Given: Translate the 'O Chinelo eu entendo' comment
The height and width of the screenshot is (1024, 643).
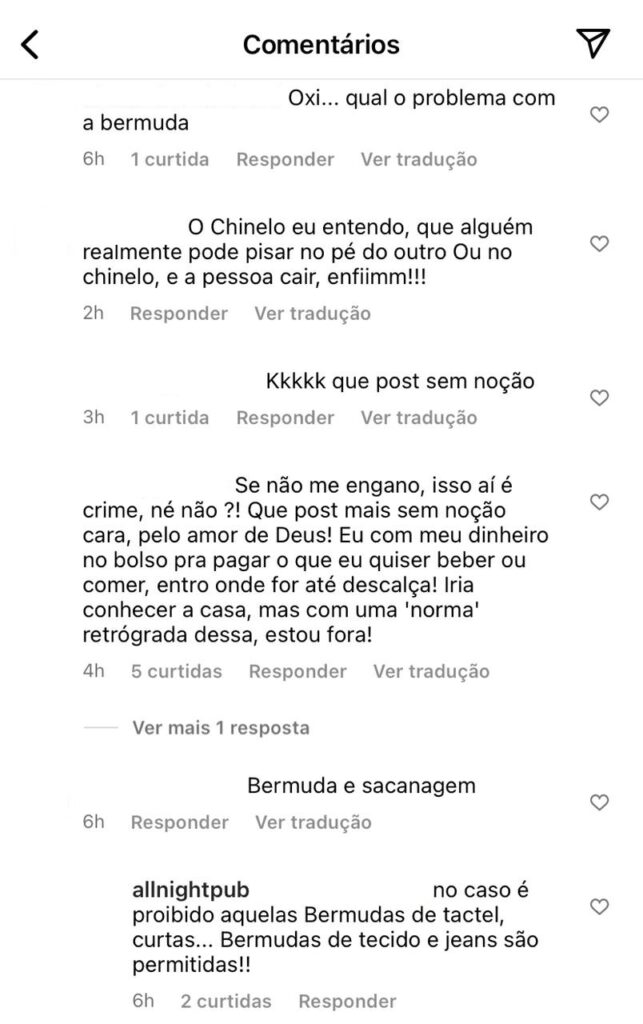Looking at the screenshot, I should 312,313.
